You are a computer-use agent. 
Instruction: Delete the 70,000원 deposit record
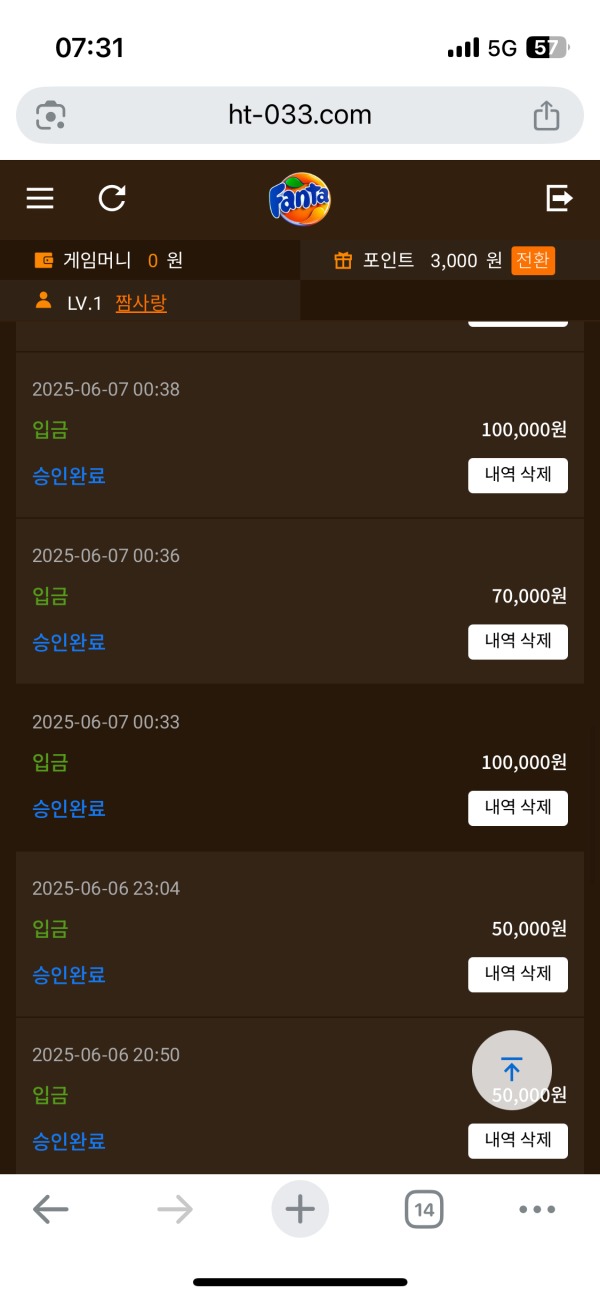(x=518, y=642)
